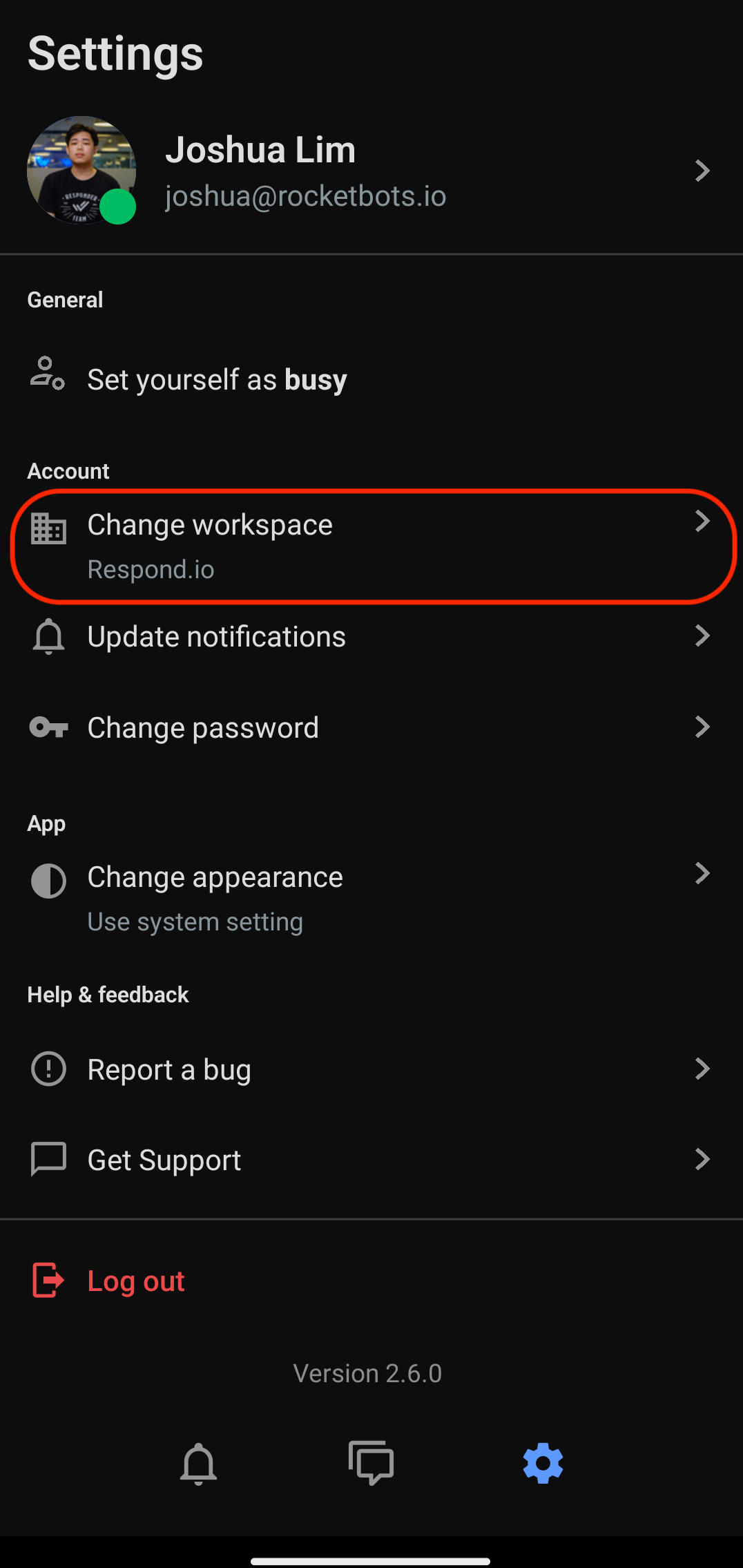
Task: Open Get Support
Action: tap(371, 1160)
